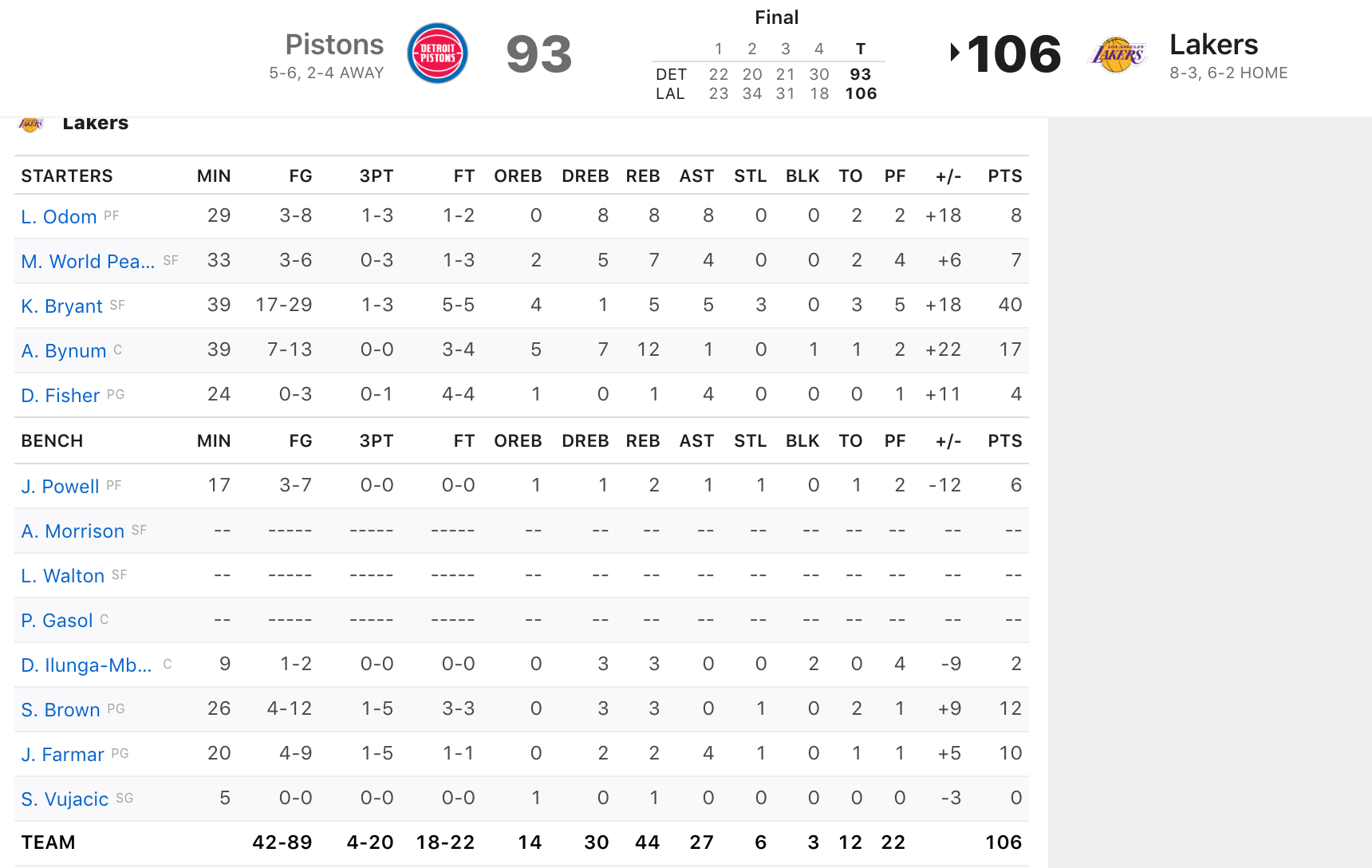Open L. Walton's player profile
The width and height of the screenshot is (1372, 868).
tap(62, 576)
